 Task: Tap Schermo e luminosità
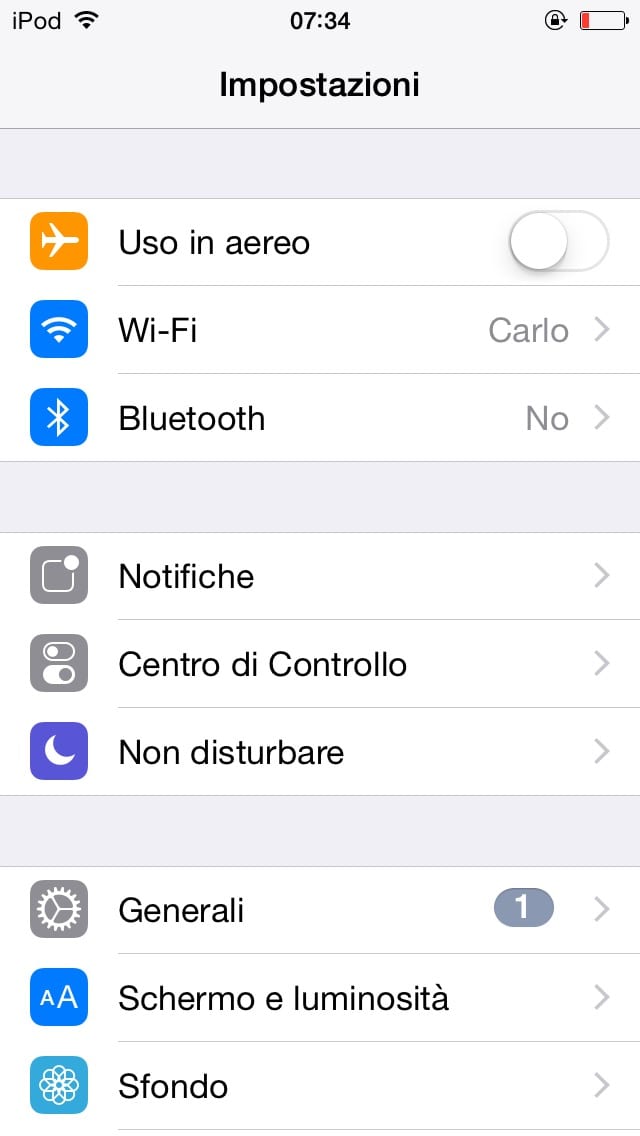point(320,998)
